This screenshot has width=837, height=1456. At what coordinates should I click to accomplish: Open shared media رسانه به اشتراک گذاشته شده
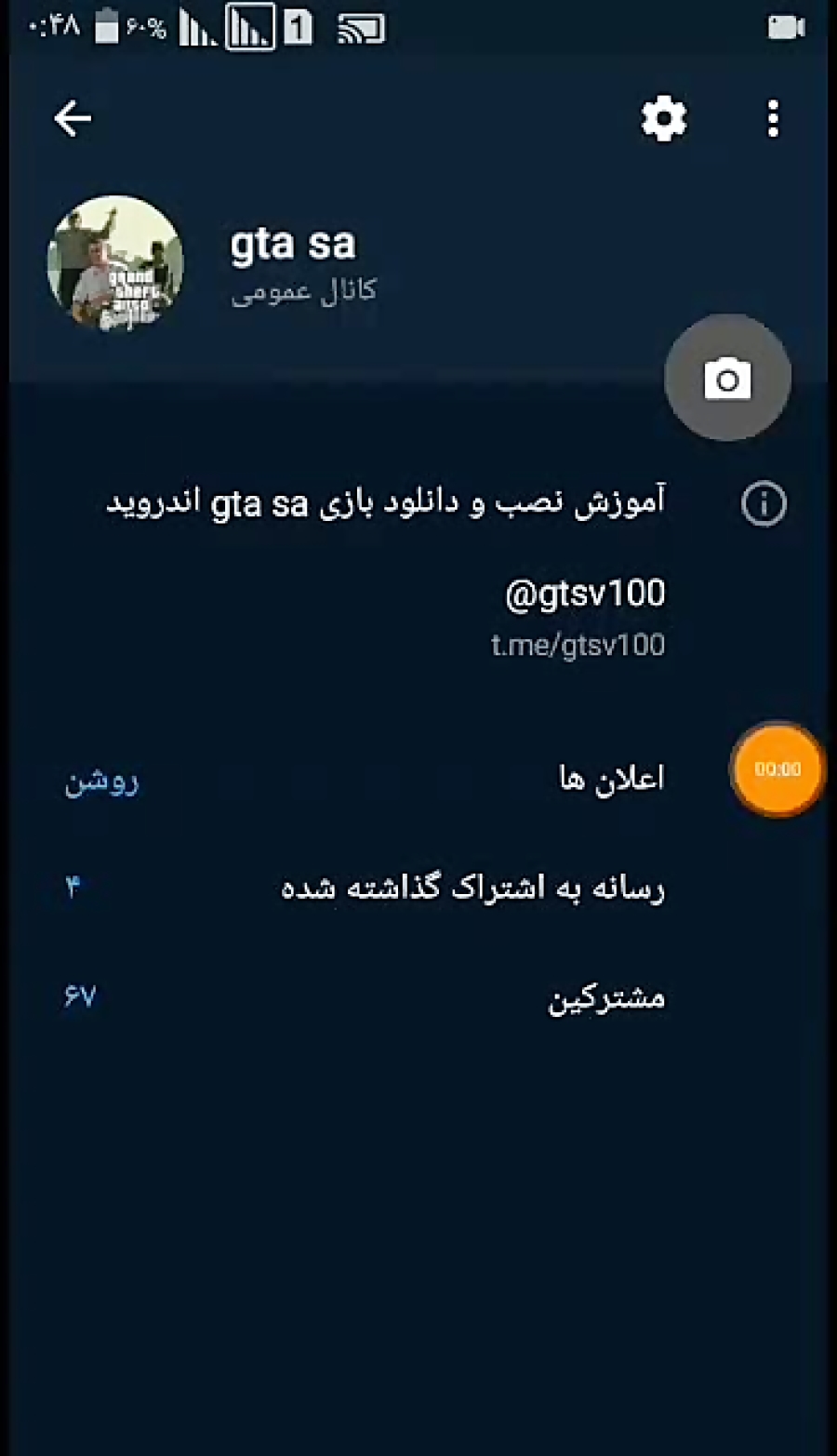(418, 888)
